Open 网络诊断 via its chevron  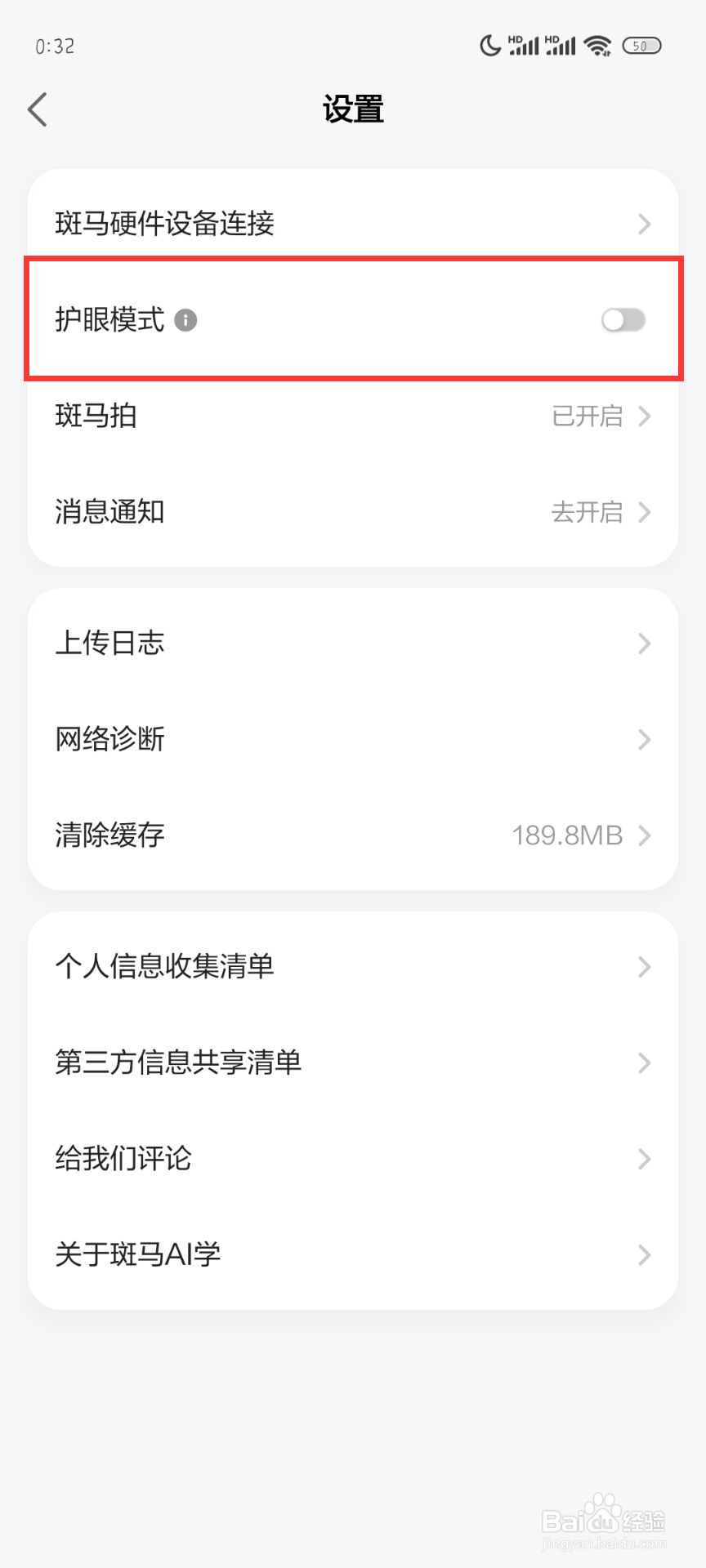[645, 740]
